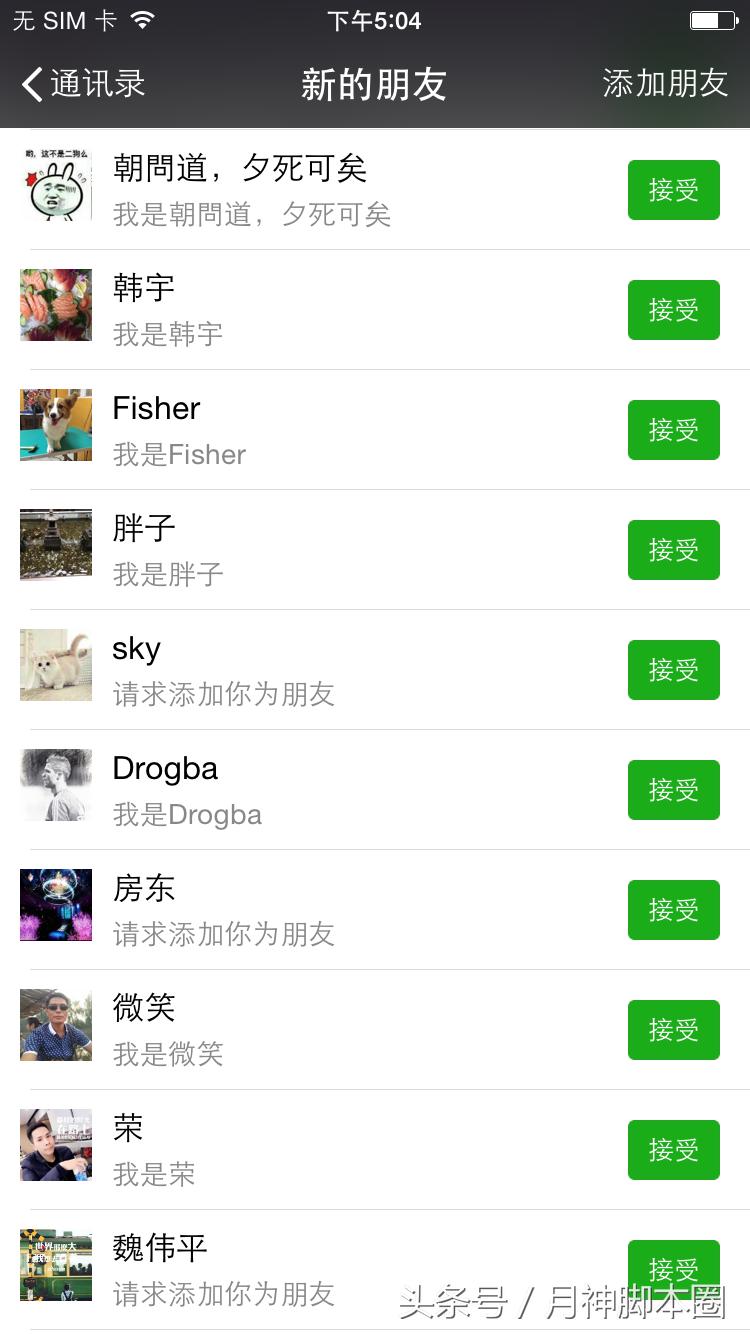Accept 韩宇's friend request
Image resolution: width=750 pixels, height=1334 pixels.
pyautogui.click(x=673, y=310)
